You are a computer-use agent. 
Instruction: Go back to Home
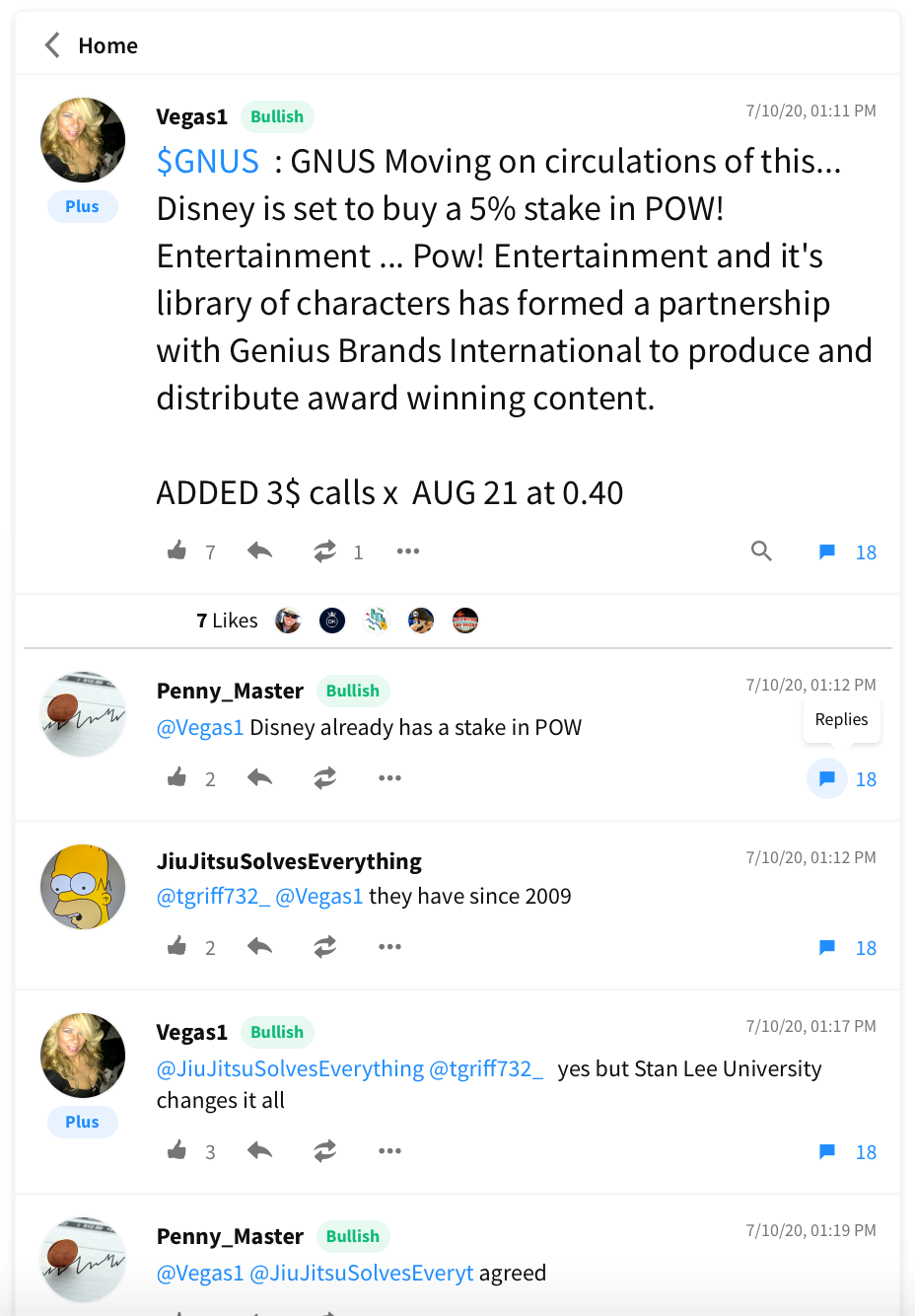tap(91, 45)
